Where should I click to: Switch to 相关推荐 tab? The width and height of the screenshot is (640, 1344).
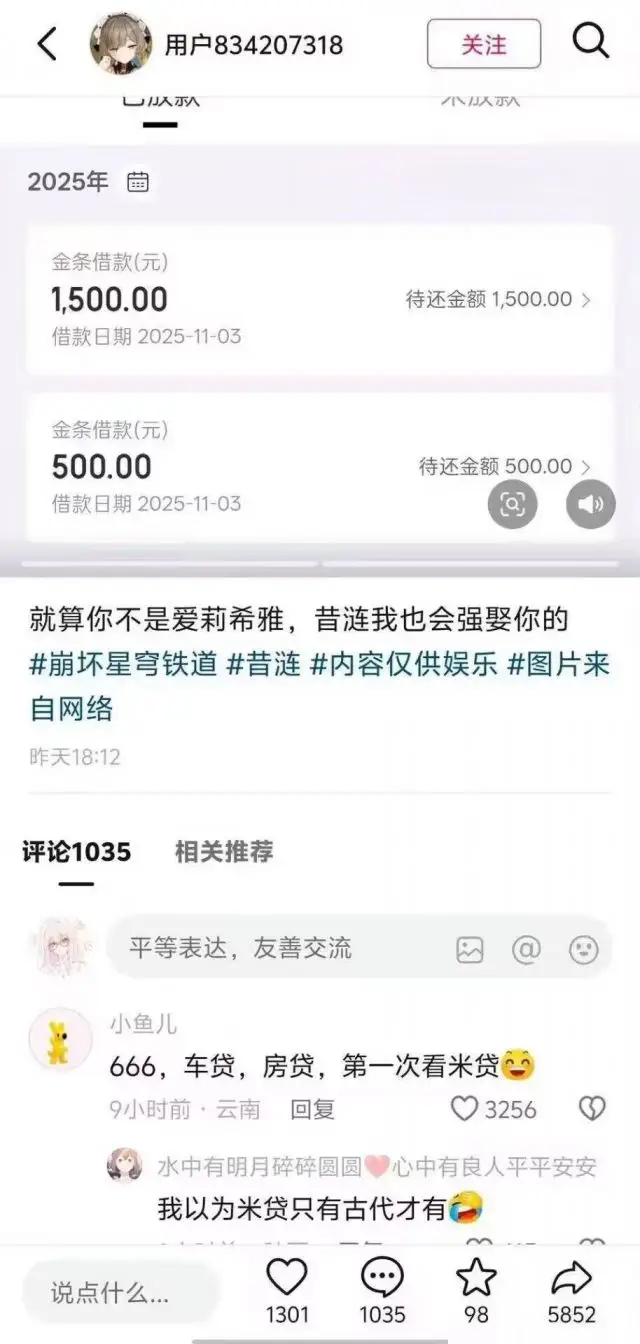click(x=224, y=852)
